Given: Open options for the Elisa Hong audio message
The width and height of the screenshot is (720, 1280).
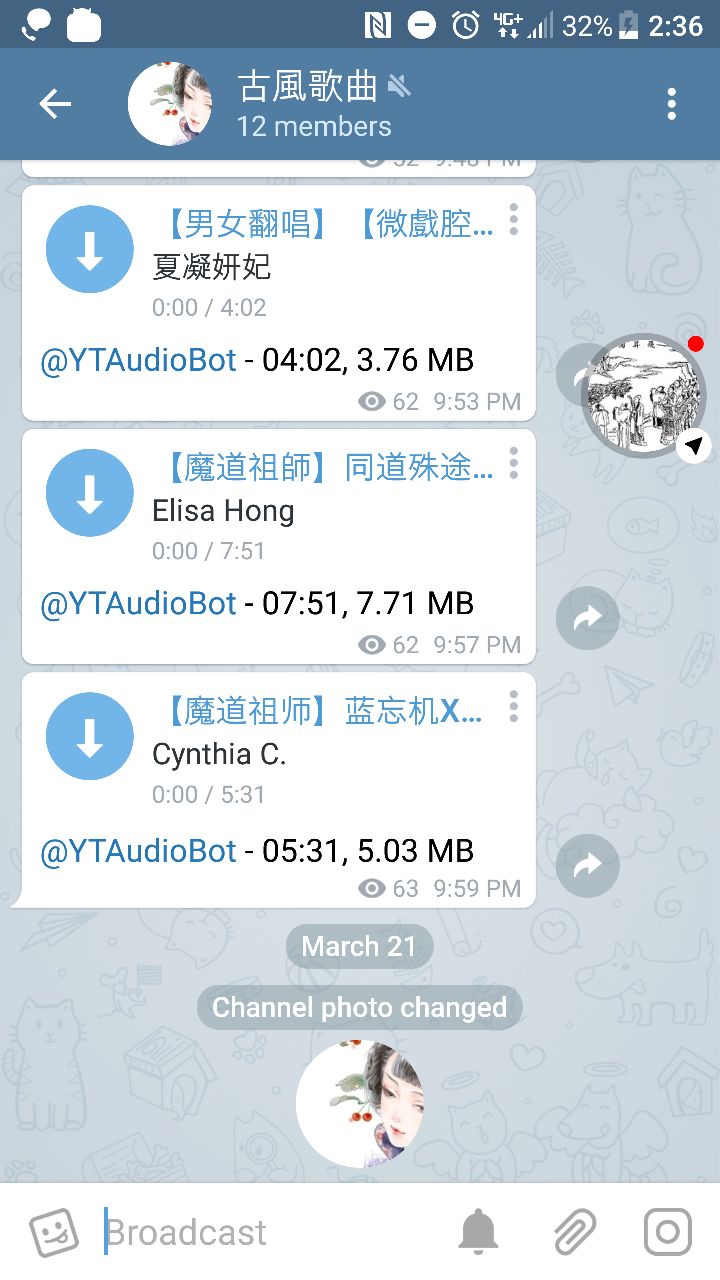Looking at the screenshot, I should tap(513, 463).
